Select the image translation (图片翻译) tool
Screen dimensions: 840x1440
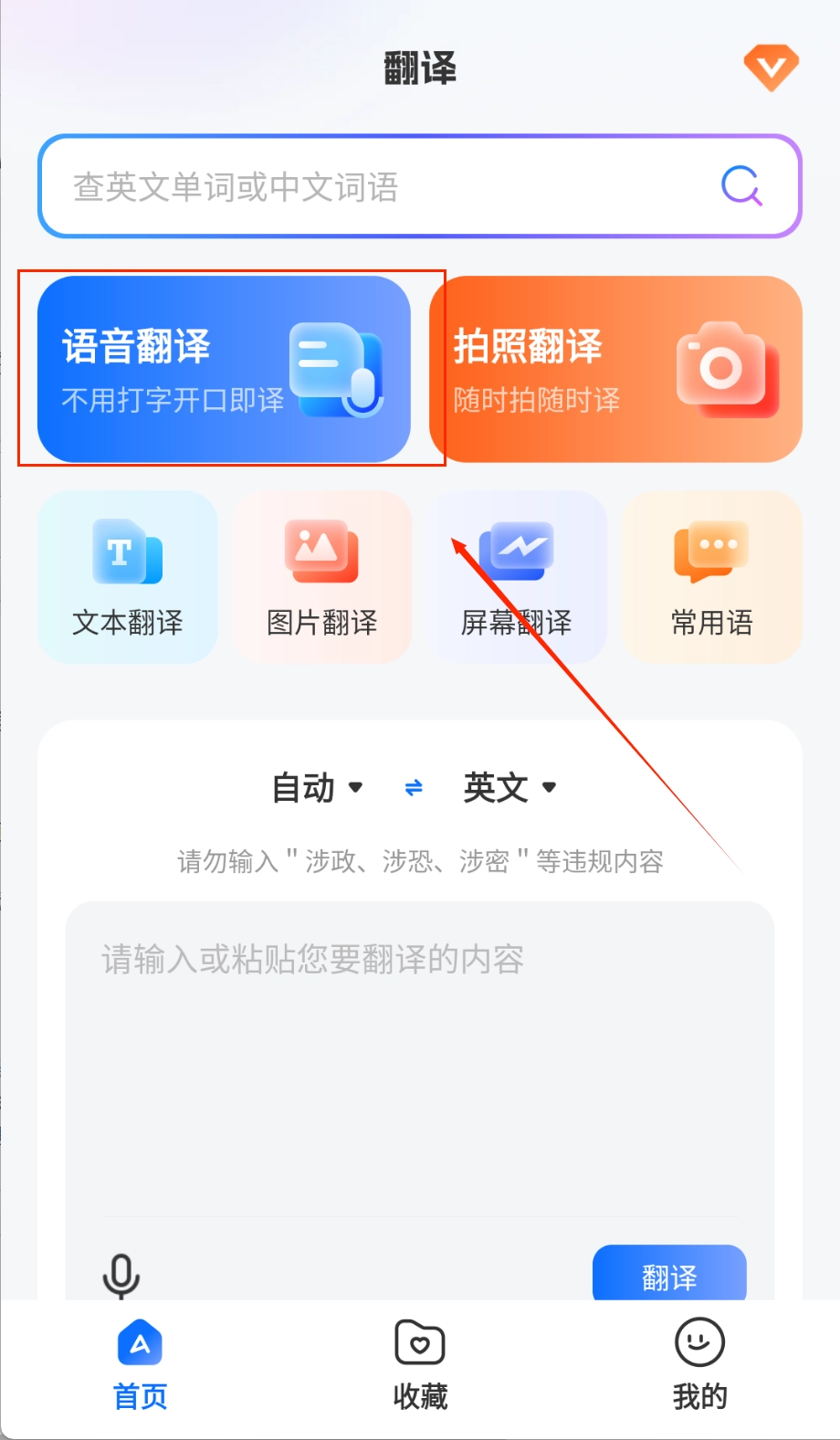[x=322, y=575]
